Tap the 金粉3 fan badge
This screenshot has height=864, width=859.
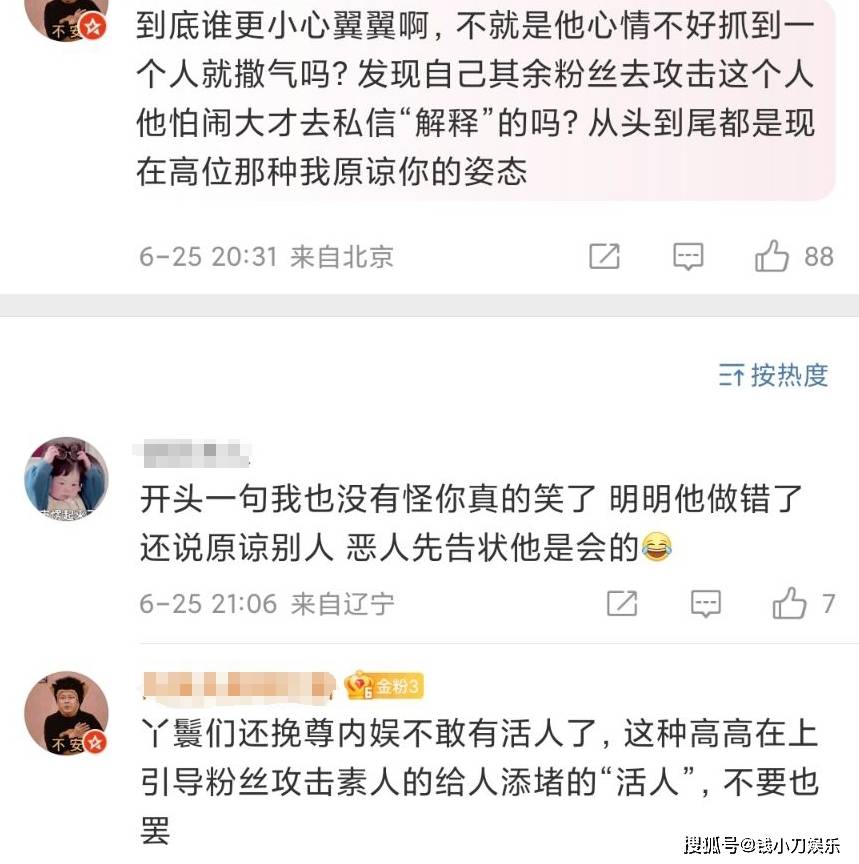[385, 686]
